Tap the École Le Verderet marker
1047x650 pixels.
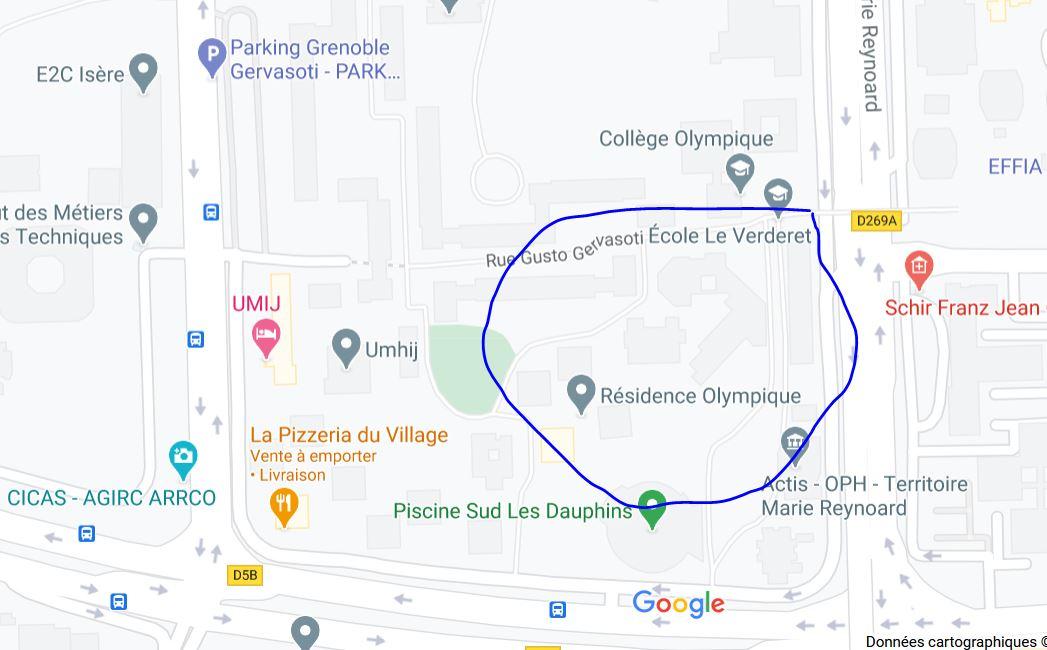pyautogui.click(x=778, y=195)
